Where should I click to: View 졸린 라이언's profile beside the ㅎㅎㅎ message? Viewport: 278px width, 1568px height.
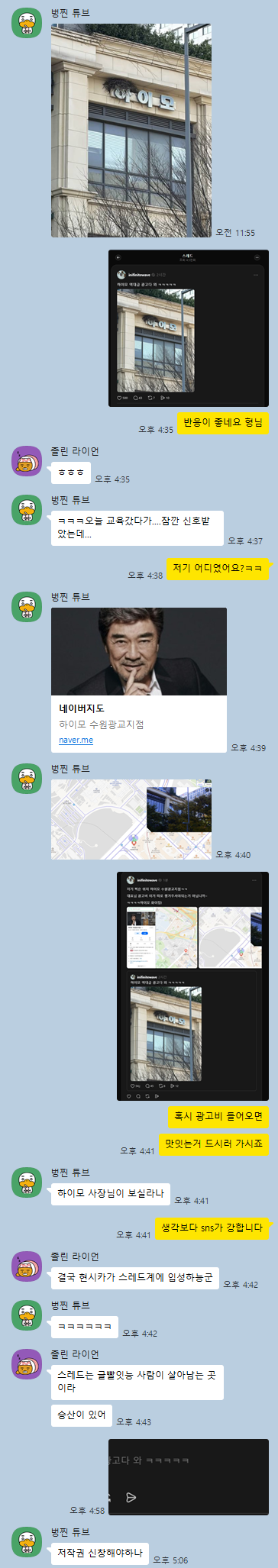[x=27, y=461]
